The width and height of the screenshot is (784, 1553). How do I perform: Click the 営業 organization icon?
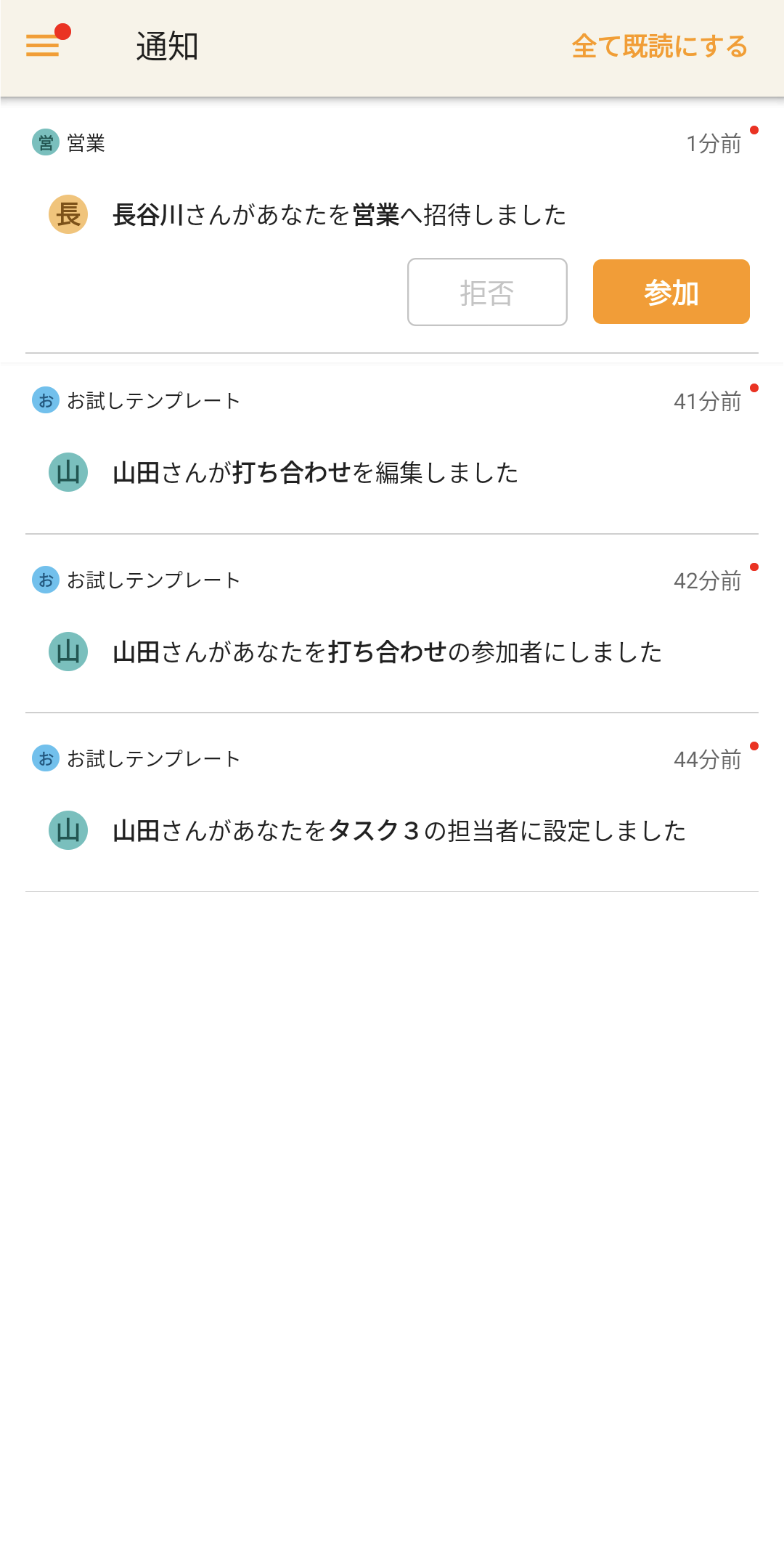tap(44, 142)
